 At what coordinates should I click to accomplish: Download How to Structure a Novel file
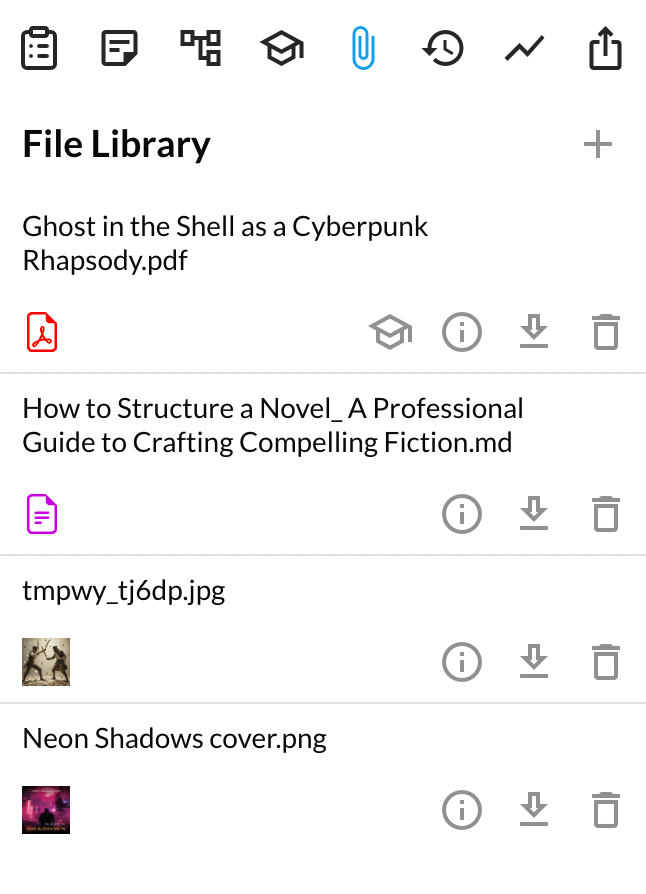coord(534,514)
